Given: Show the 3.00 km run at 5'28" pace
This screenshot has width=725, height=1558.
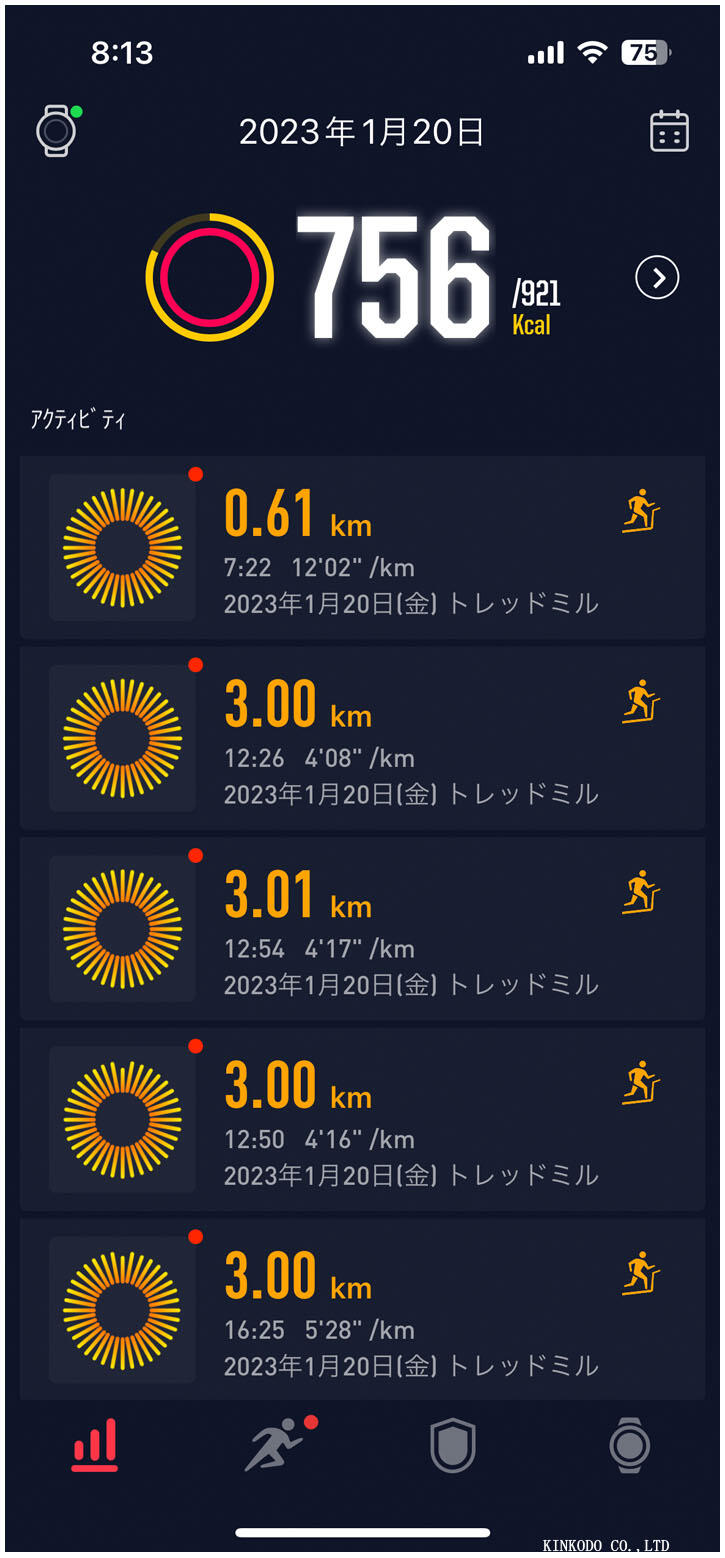Looking at the screenshot, I should click(x=362, y=1308).
